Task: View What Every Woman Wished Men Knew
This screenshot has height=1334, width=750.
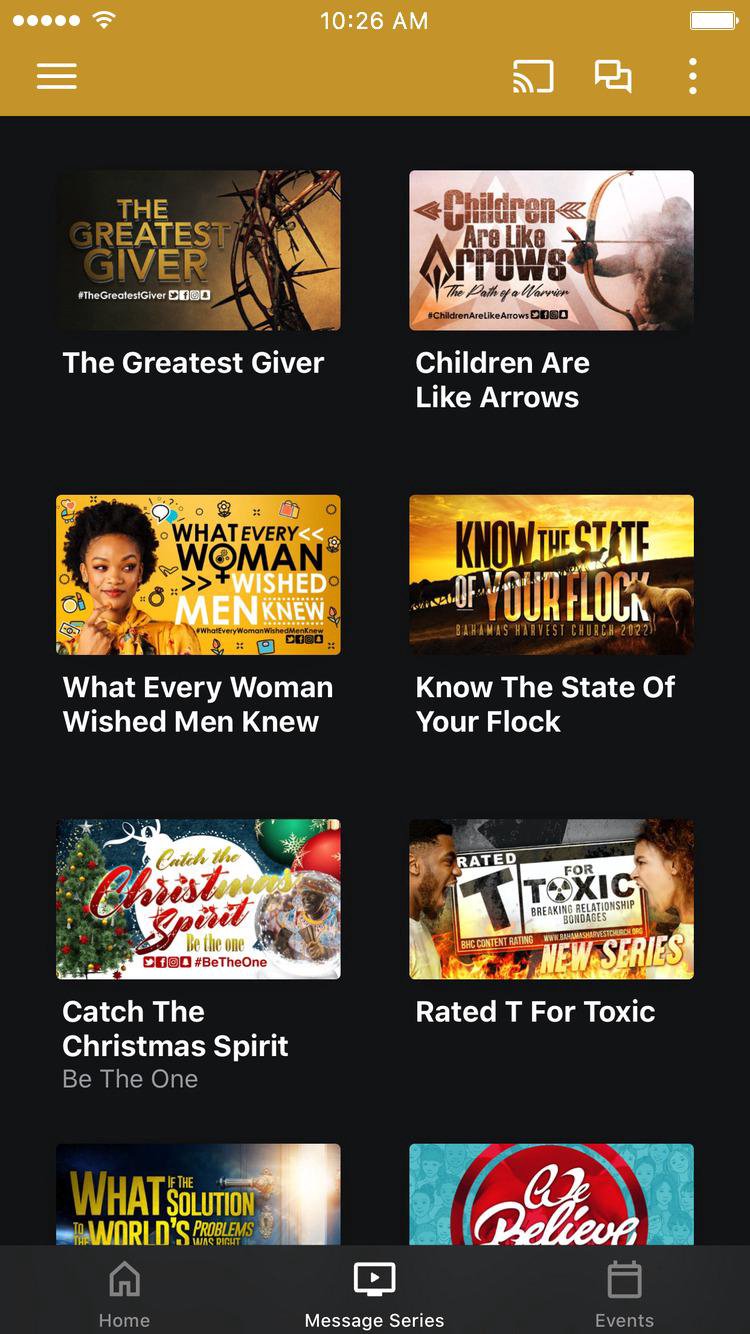Action: coord(198,575)
